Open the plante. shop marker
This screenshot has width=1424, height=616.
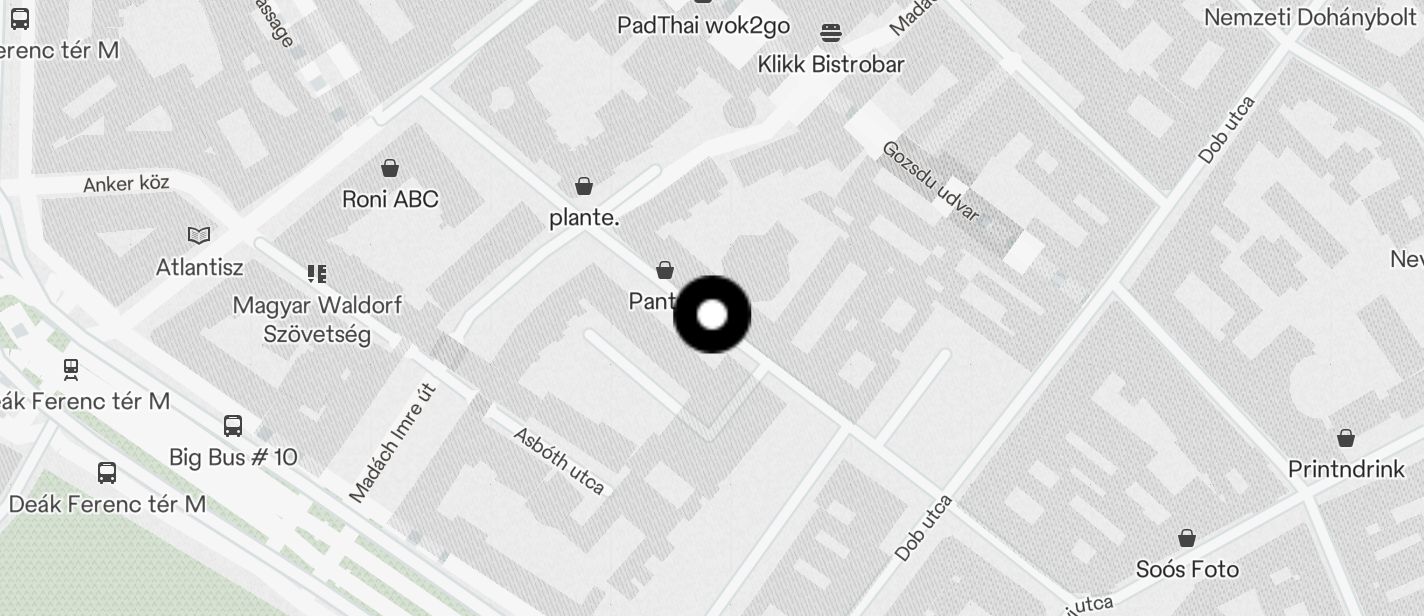pyautogui.click(x=584, y=186)
